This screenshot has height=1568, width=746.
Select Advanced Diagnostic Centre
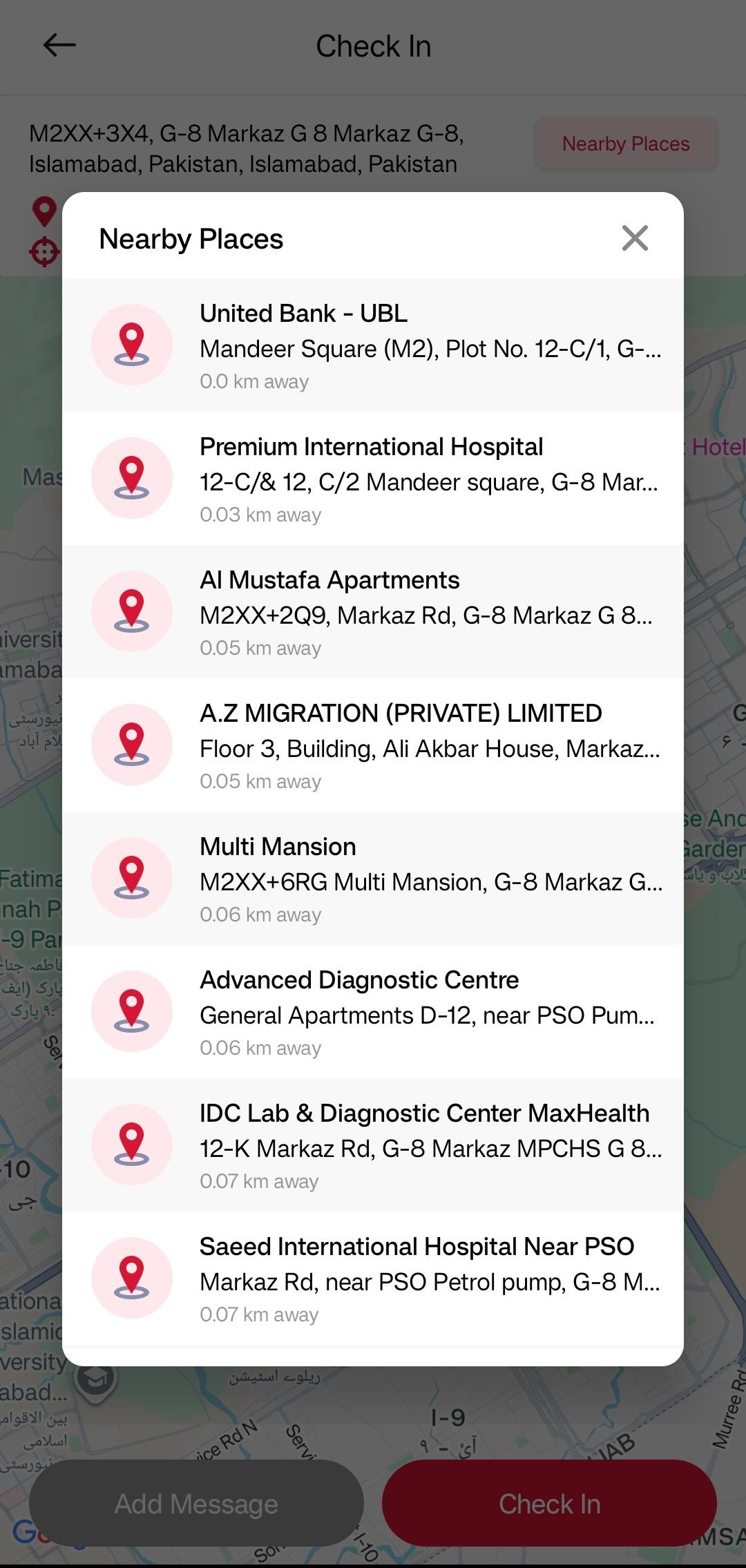373,1012
